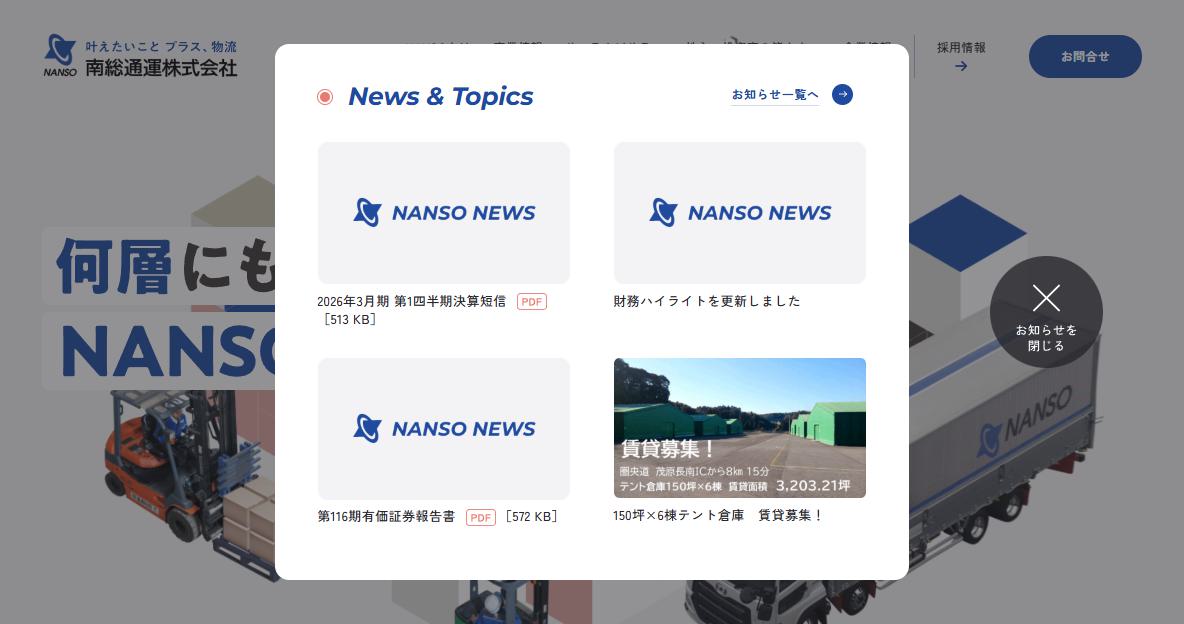Open the お知らせ一覧へ news list link
This screenshot has width=1184, height=624.
click(790, 95)
